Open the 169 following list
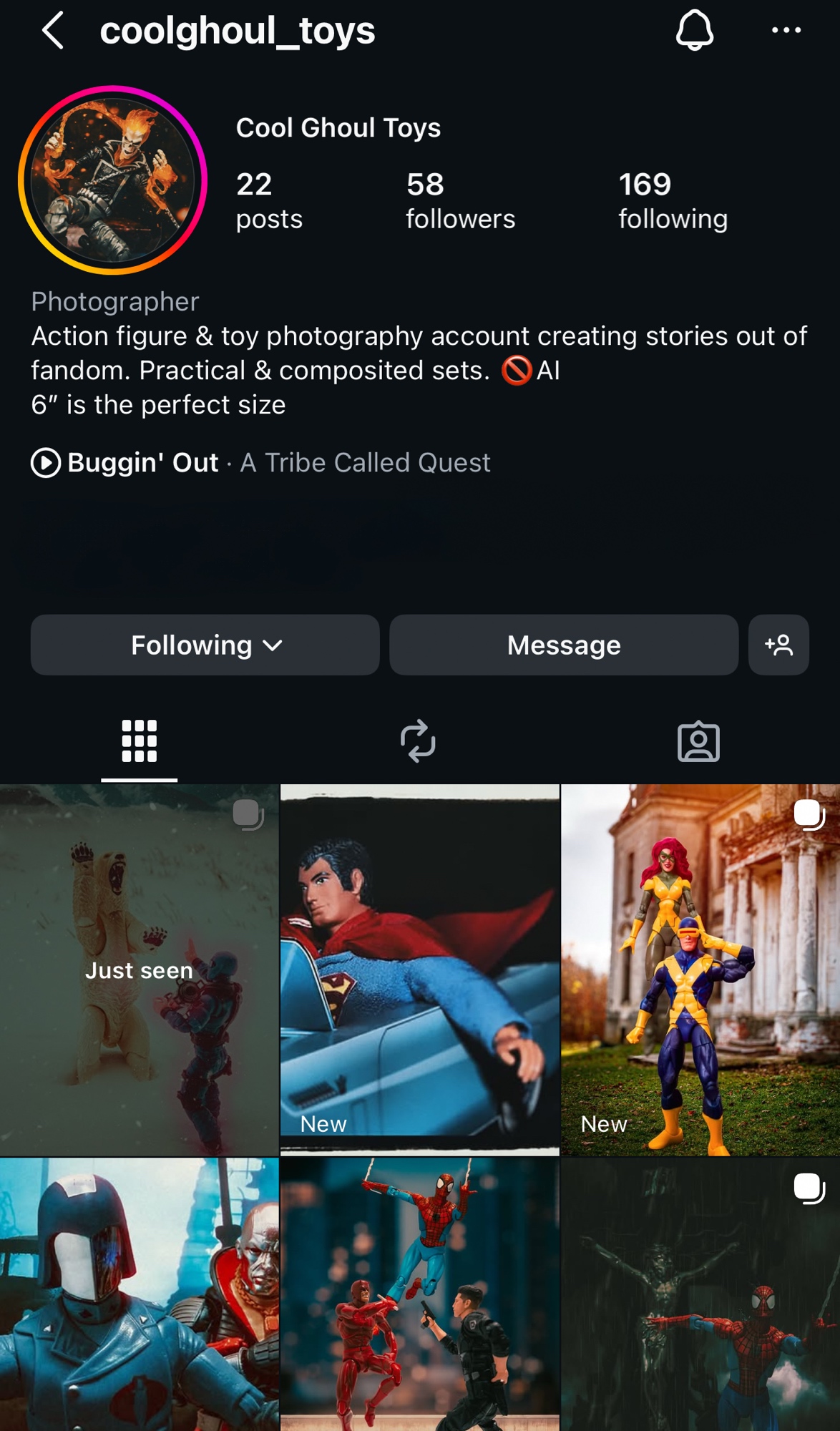840x1431 pixels. pyautogui.click(x=673, y=201)
